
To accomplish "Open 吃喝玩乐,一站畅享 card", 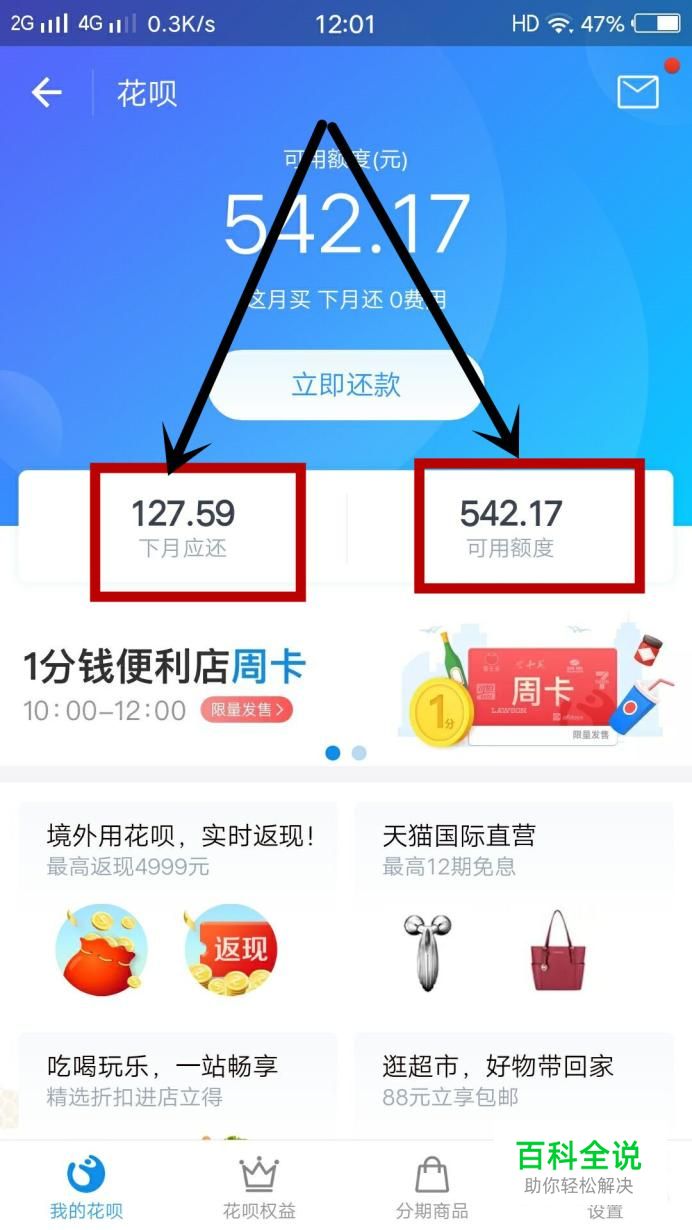I will pyautogui.click(x=178, y=1082).
